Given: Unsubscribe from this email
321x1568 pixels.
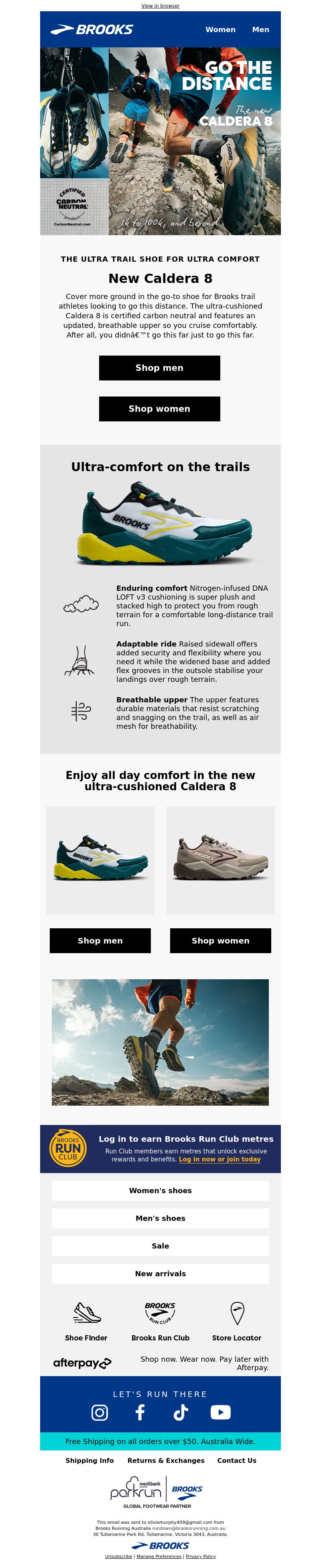Looking at the screenshot, I should point(118,1556).
